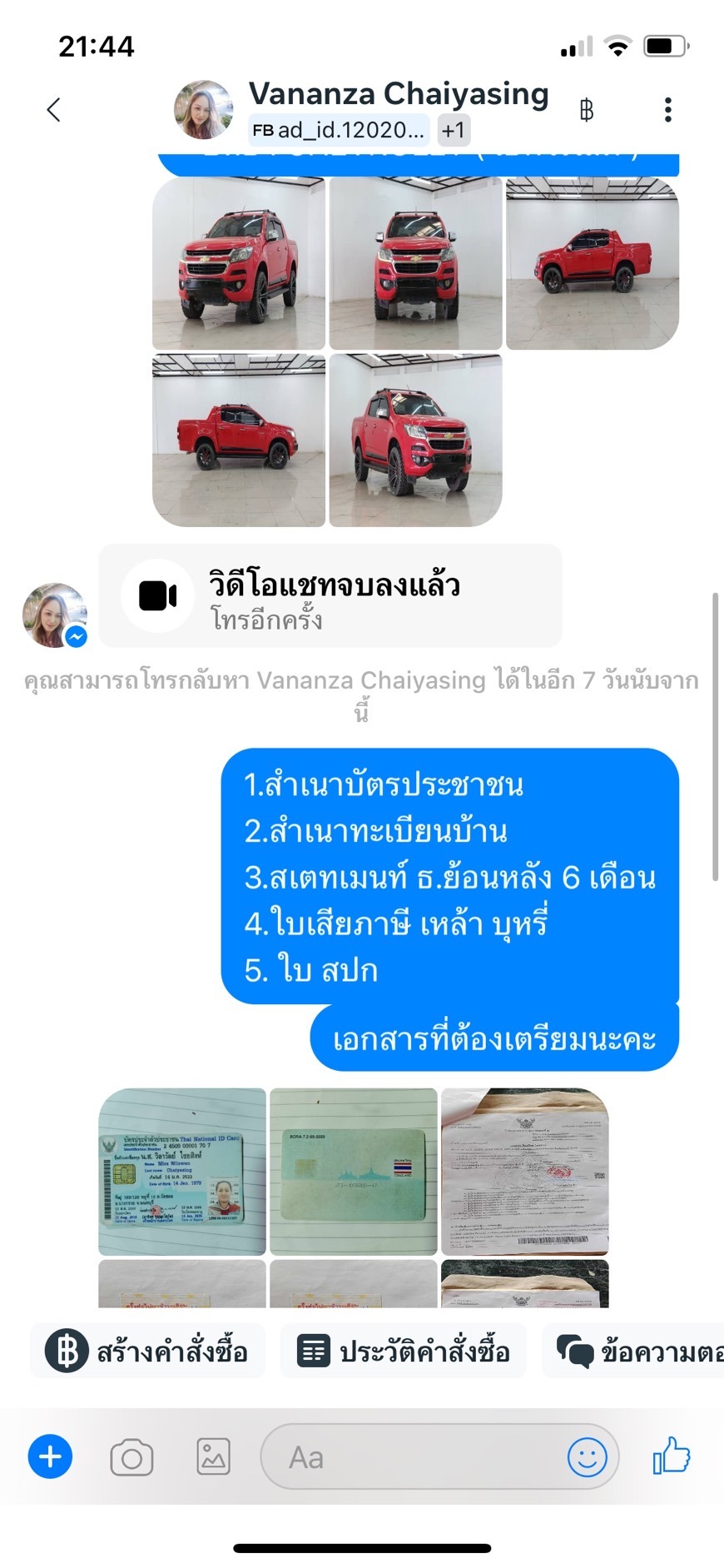724x1568 pixels.
Task: Open the national ID card photo
Action: pyautogui.click(x=182, y=1172)
